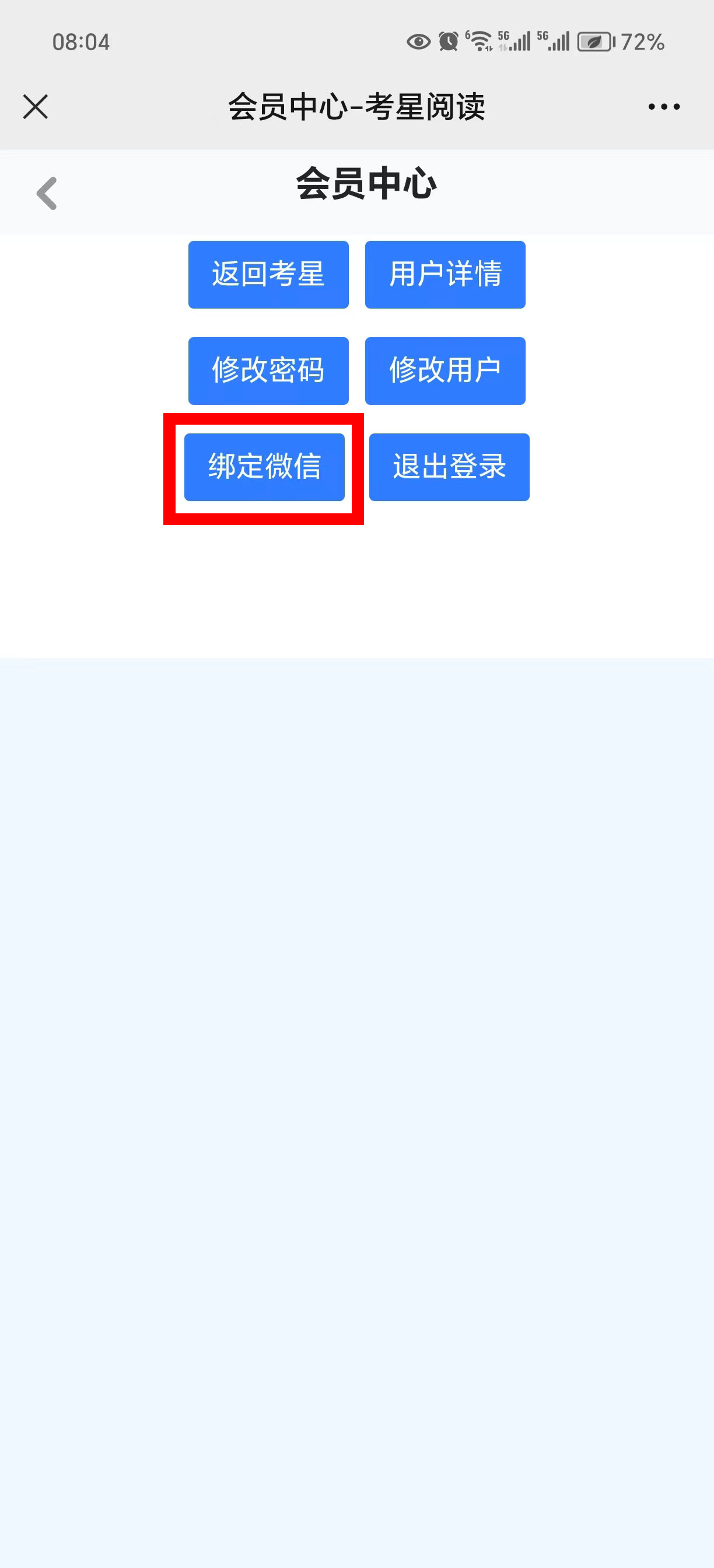Tap the 返回考星 button
Screen dimensions: 714x1568
coord(268,275)
